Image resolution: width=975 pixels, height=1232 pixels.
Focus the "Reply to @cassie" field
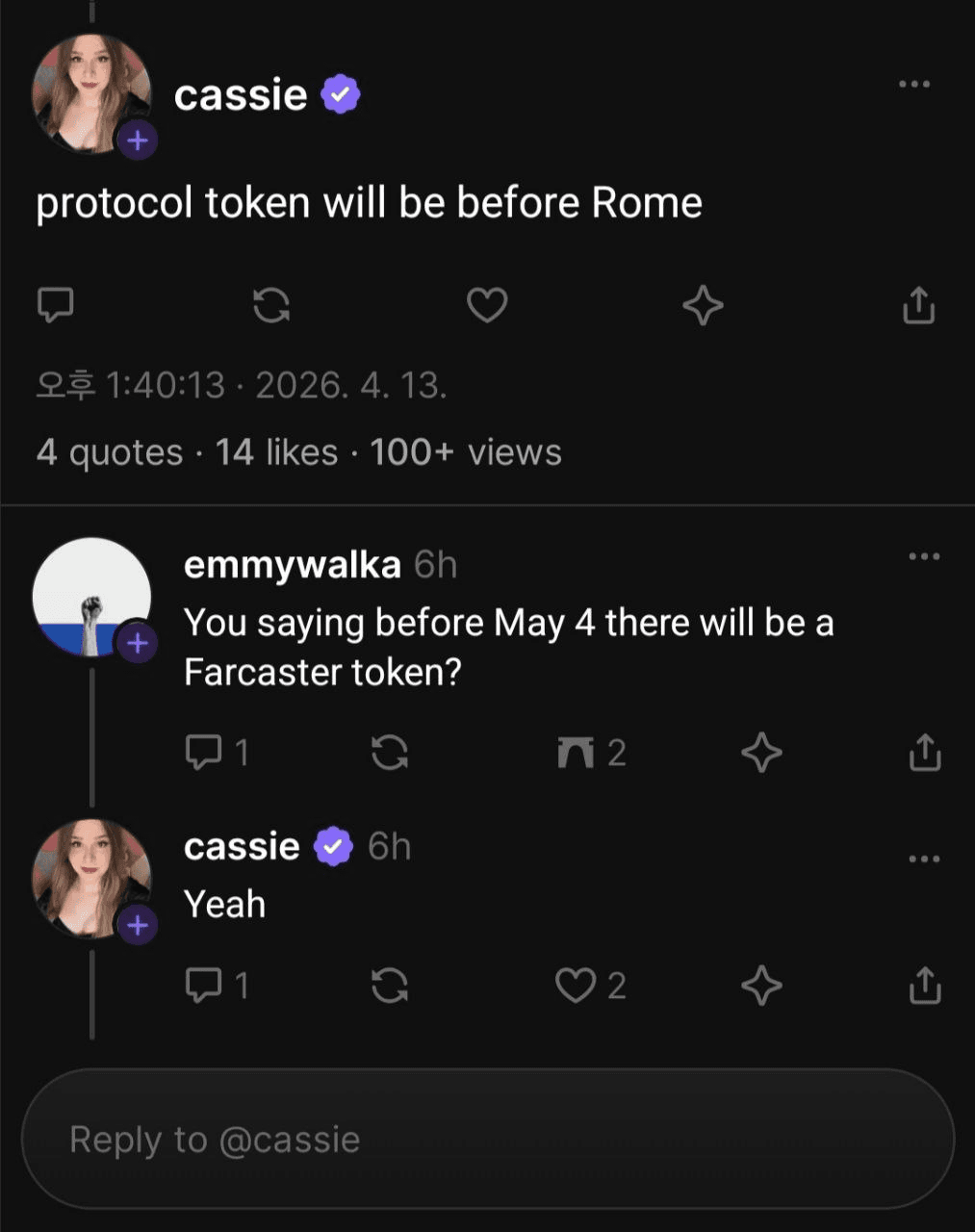click(487, 1140)
